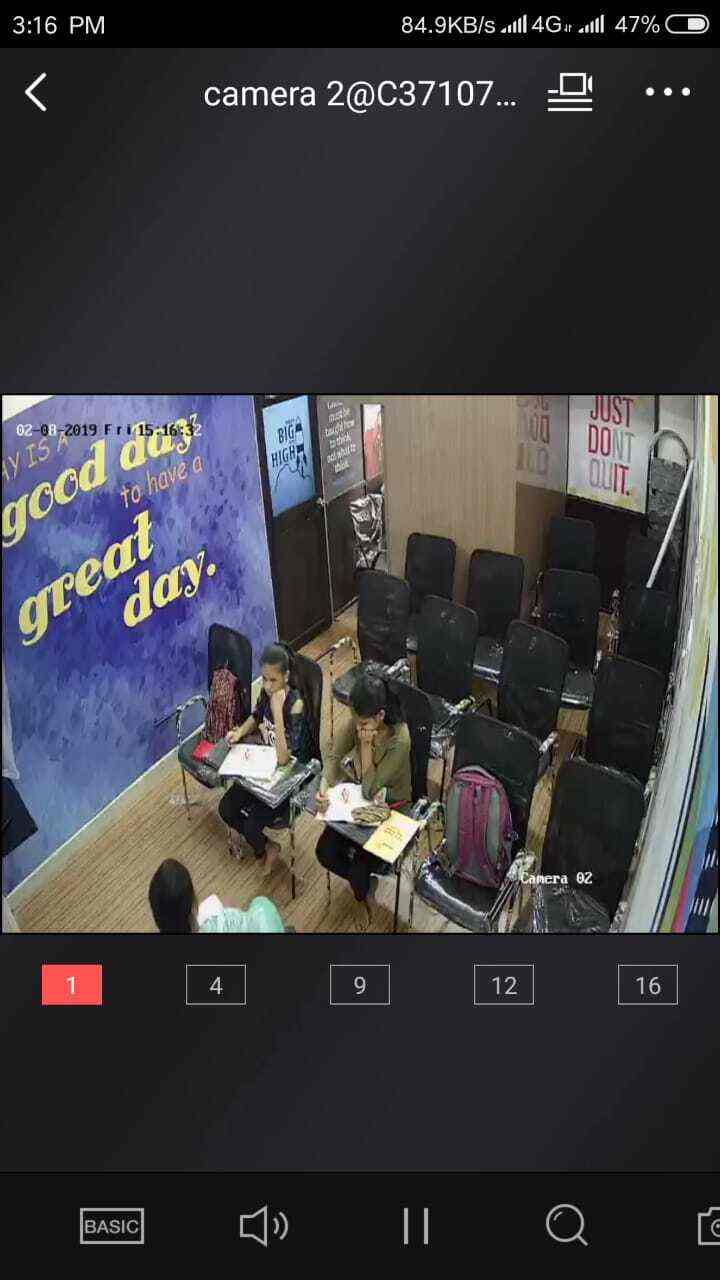Screen dimensions: 720x1280
Task: Open the magnifier zoom tool
Action: tap(567, 1226)
